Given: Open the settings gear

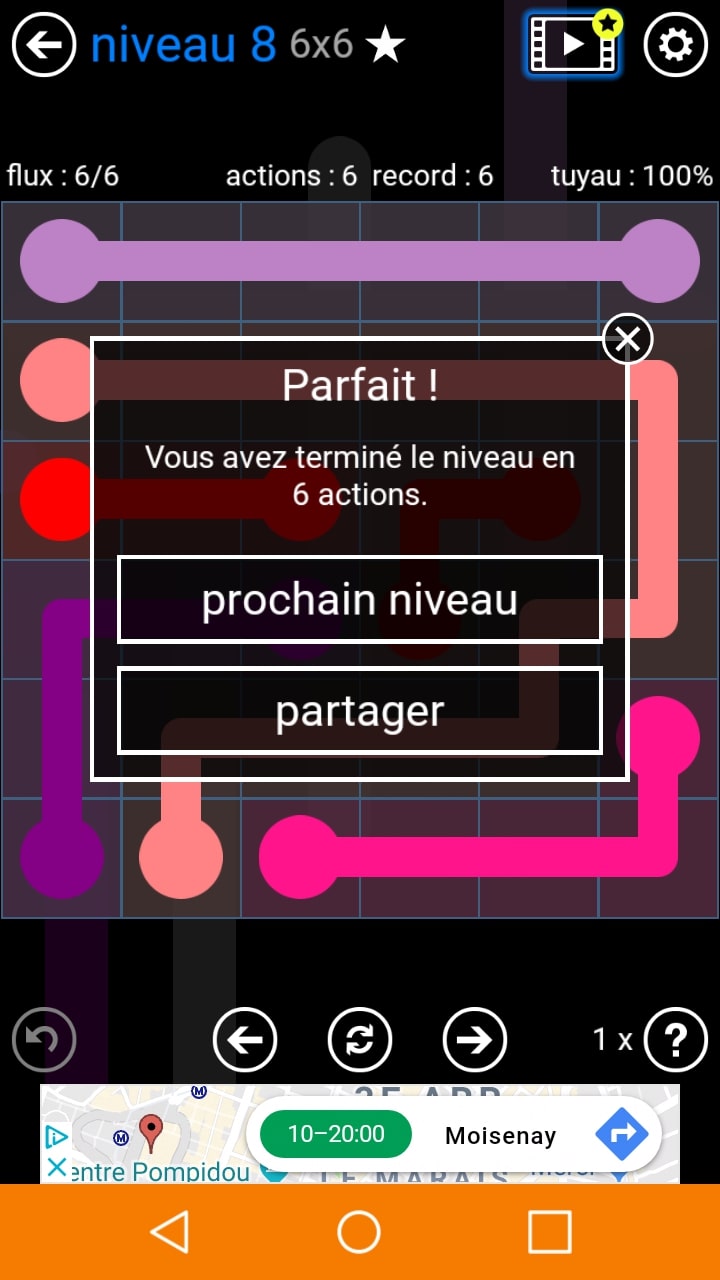Looking at the screenshot, I should (675, 45).
